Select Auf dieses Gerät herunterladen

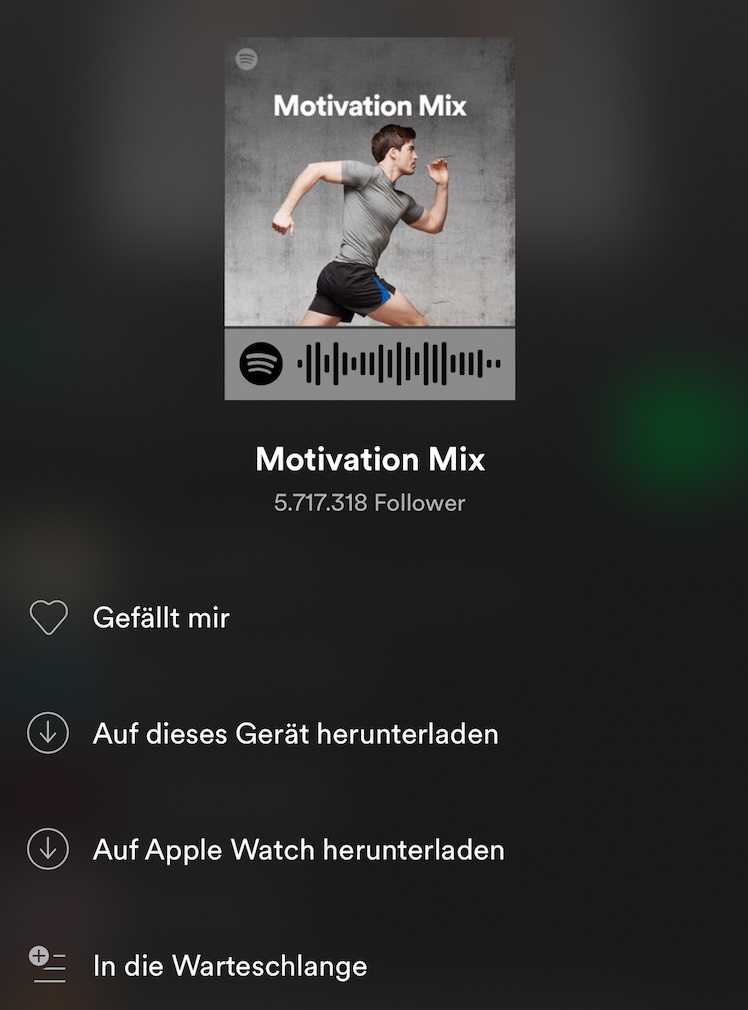295,734
